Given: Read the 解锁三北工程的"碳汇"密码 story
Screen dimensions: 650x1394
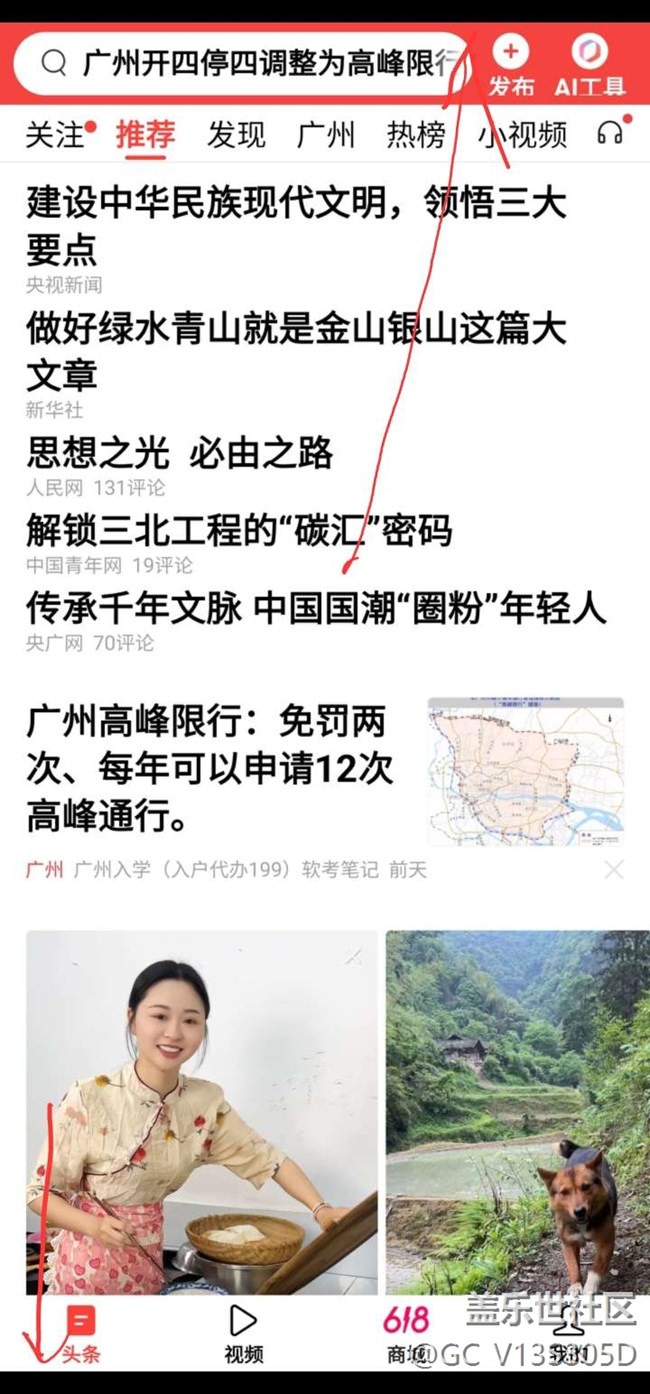Looking at the screenshot, I should pyautogui.click(x=239, y=530).
